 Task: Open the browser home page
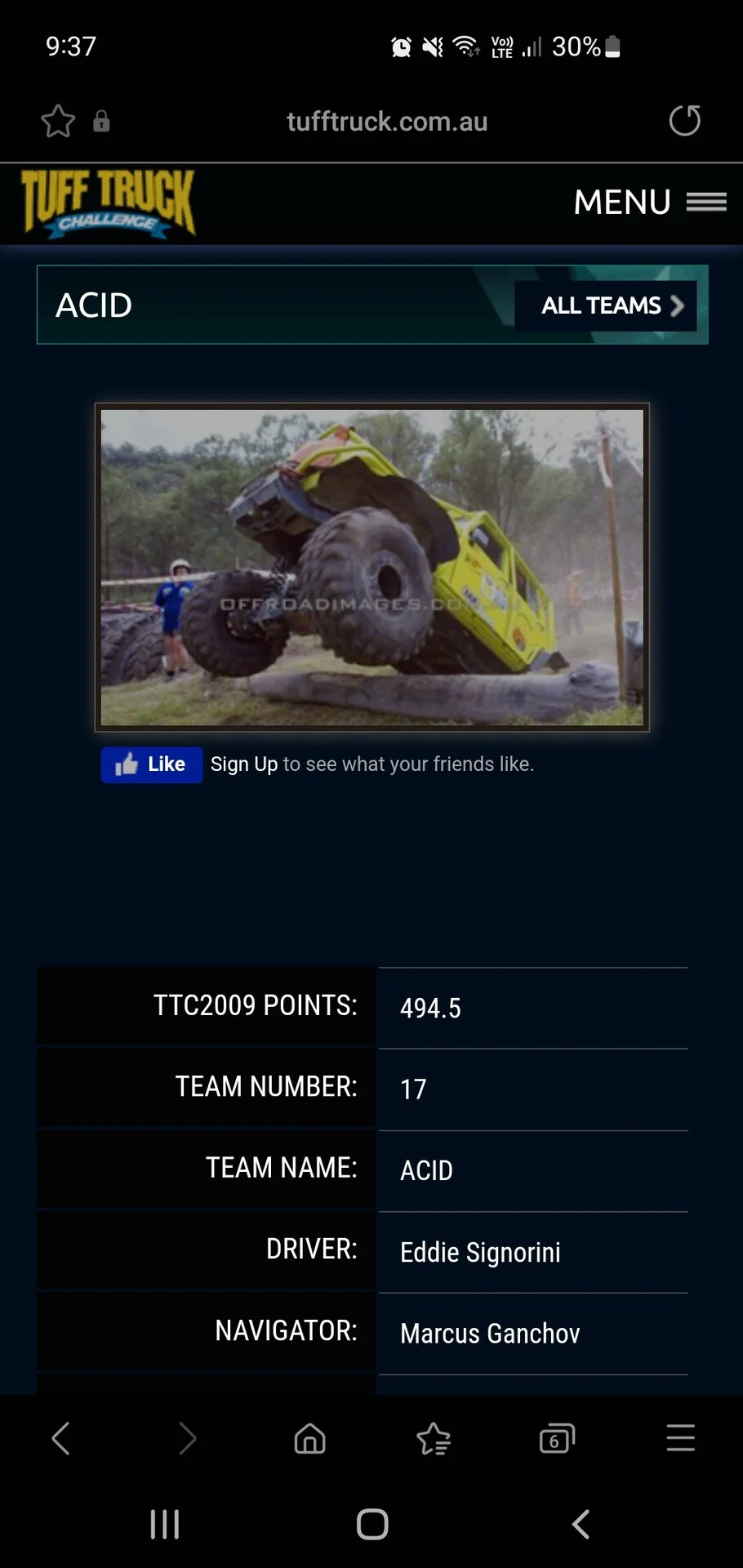pyautogui.click(x=309, y=1438)
